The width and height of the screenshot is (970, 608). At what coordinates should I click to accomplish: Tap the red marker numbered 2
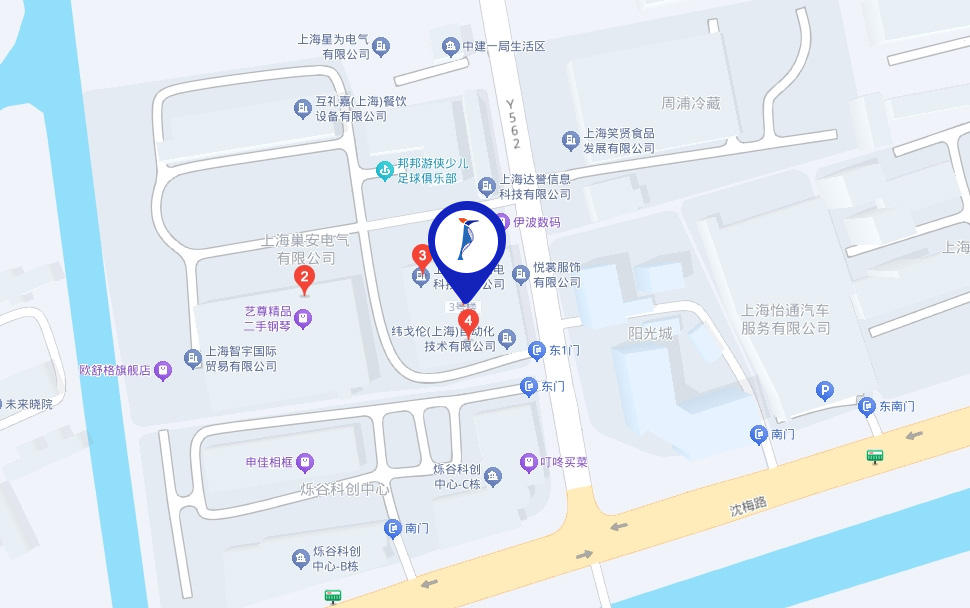[x=304, y=278]
